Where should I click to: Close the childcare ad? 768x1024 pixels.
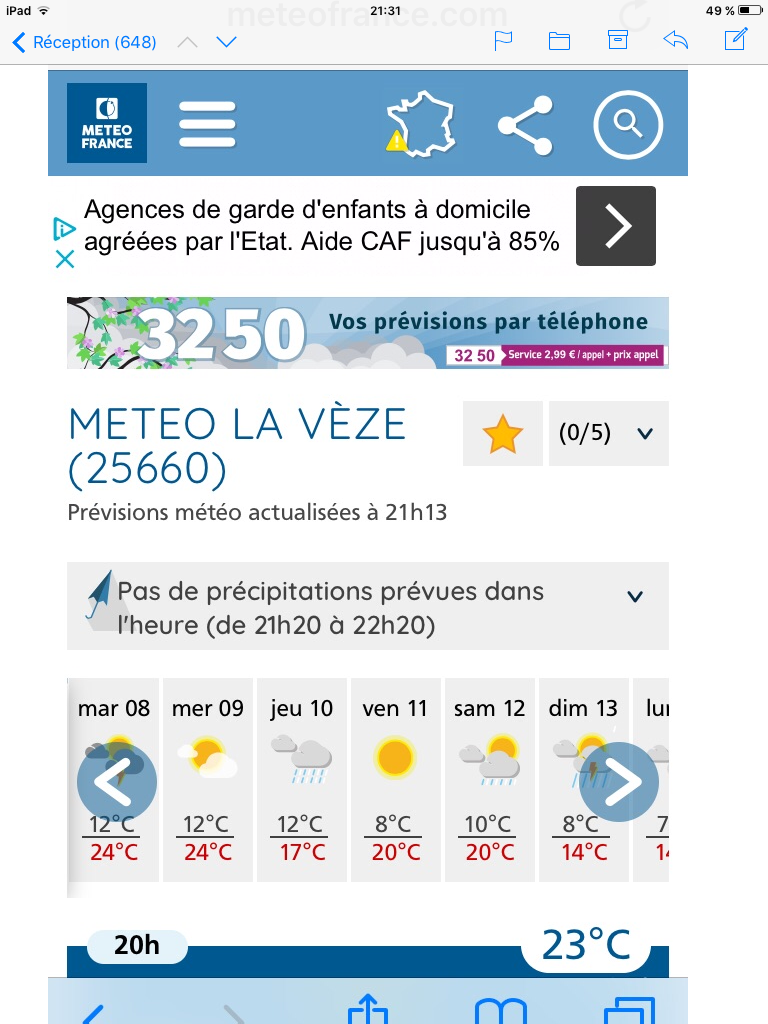tap(64, 259)
